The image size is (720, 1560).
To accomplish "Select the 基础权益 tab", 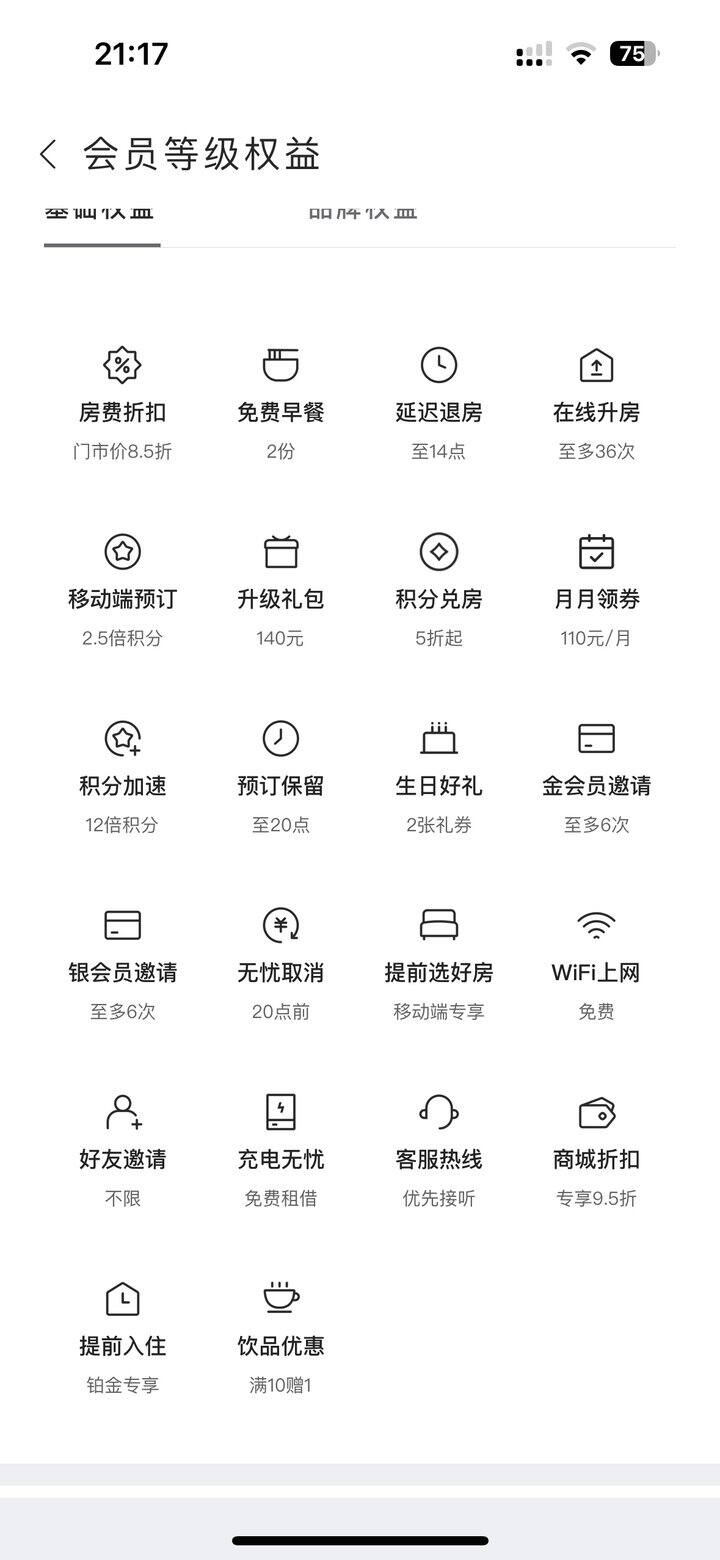I will (100, 211).
